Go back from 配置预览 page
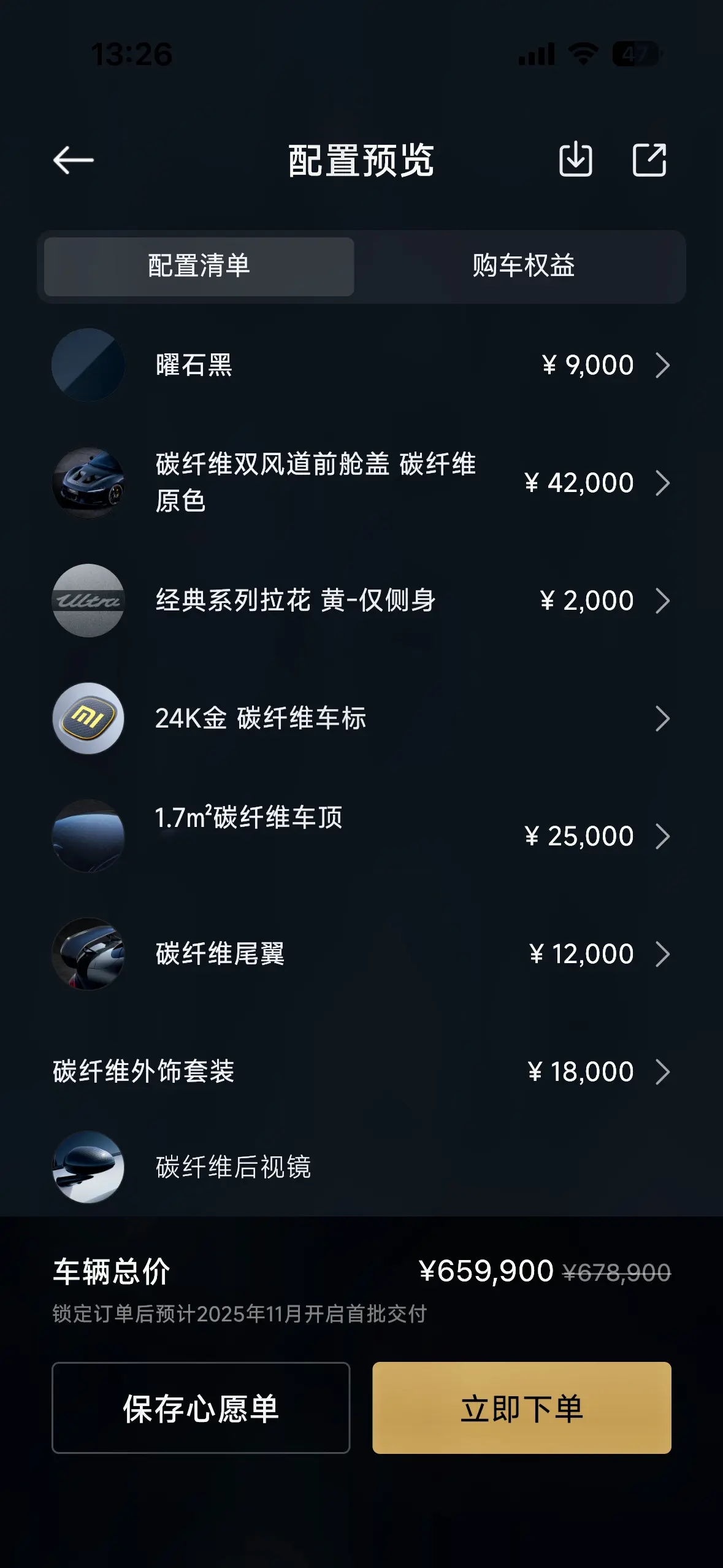The height and width of the screenshot is (1568, 723). (x=74, y=160)
